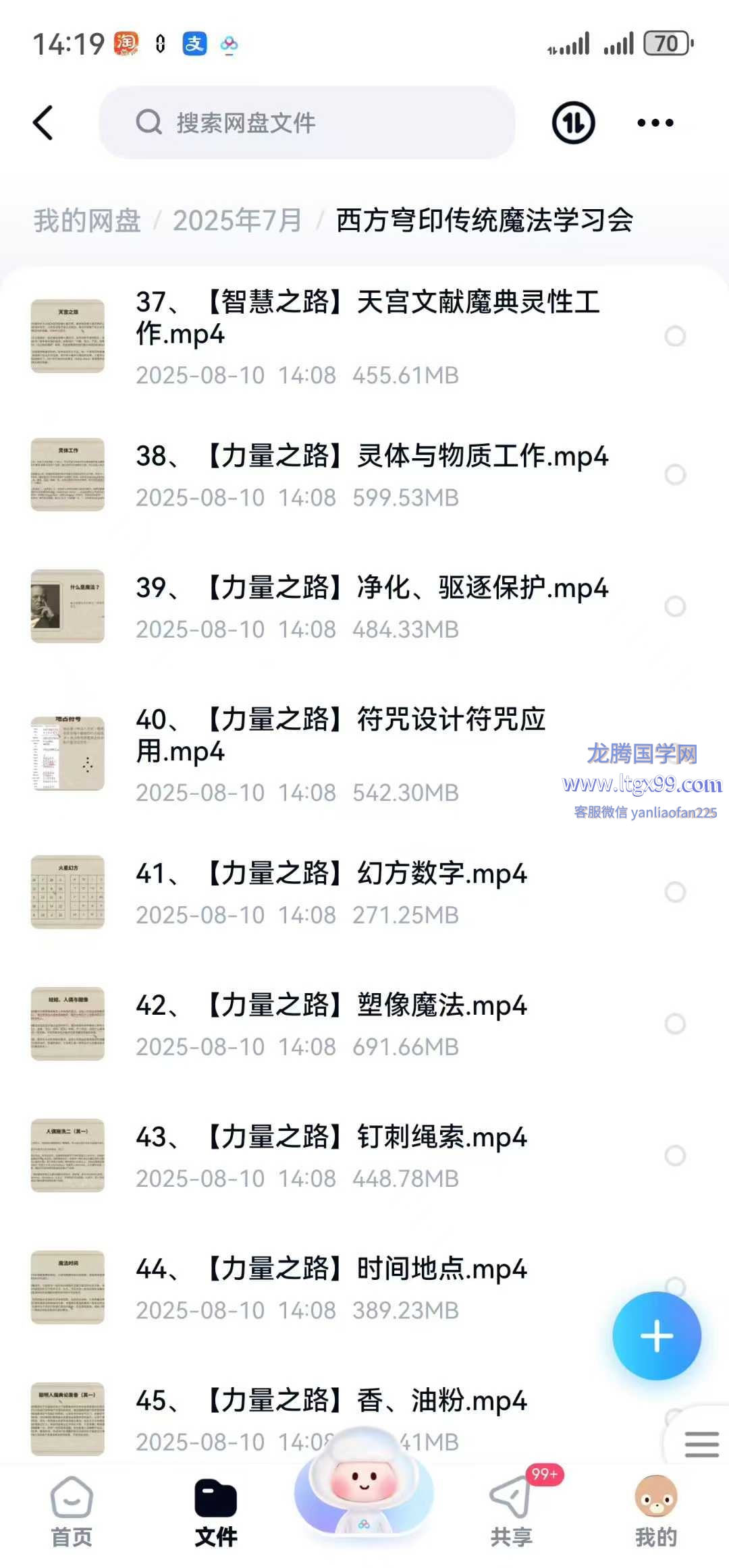Open video 37 天宫文献魔典灵性工作.mp4
Viewport: 729px width, 1568px height.
[368, 318]
